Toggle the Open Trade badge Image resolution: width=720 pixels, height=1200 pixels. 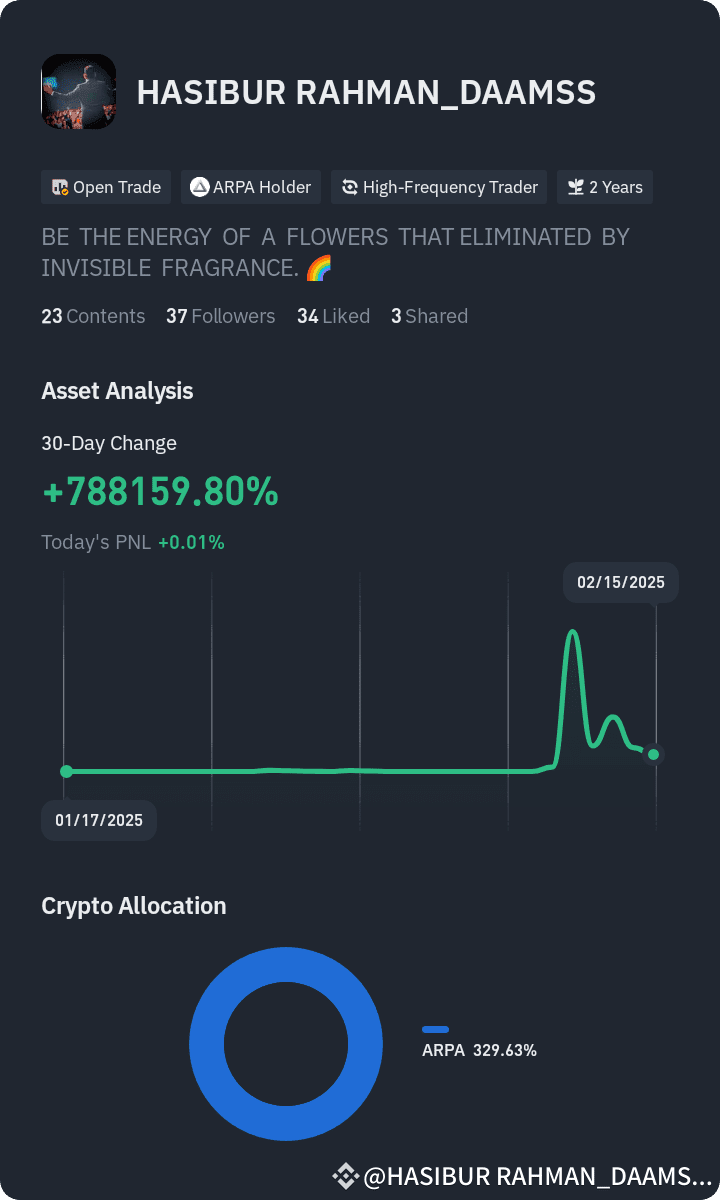click(x=106, y=187)
